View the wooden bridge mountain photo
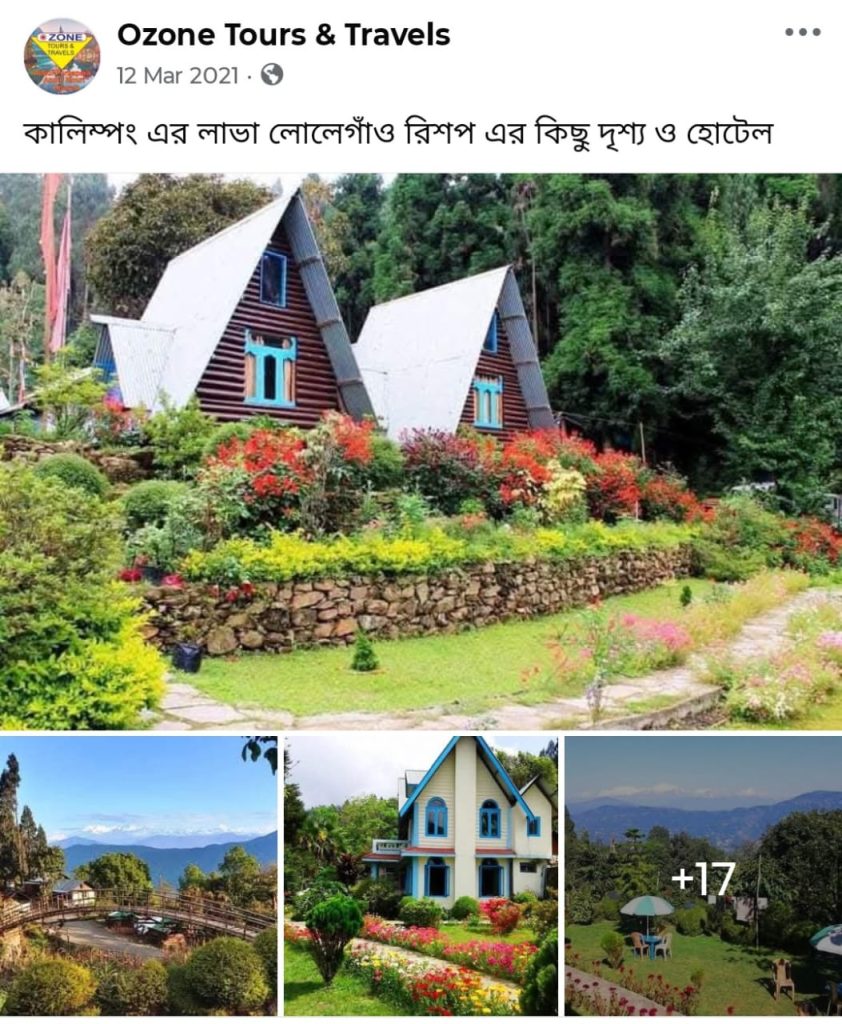This screenshot has height=1024, width=842. tap(139, 875)
